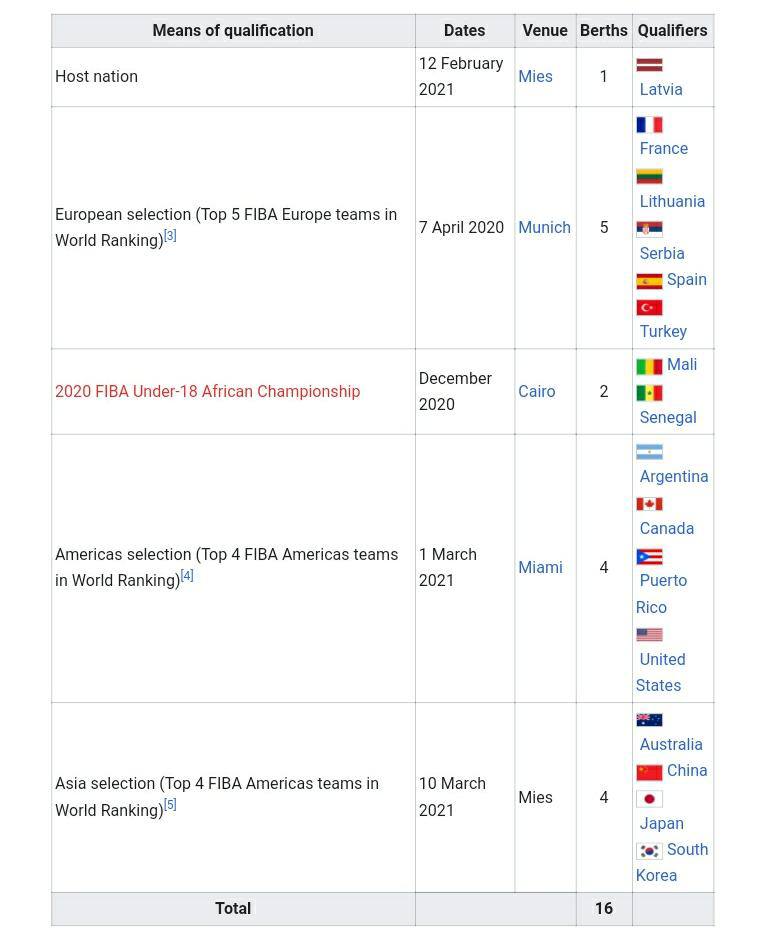Open the Munich venue link
768x944 pixels.
(x=544, y=227)
